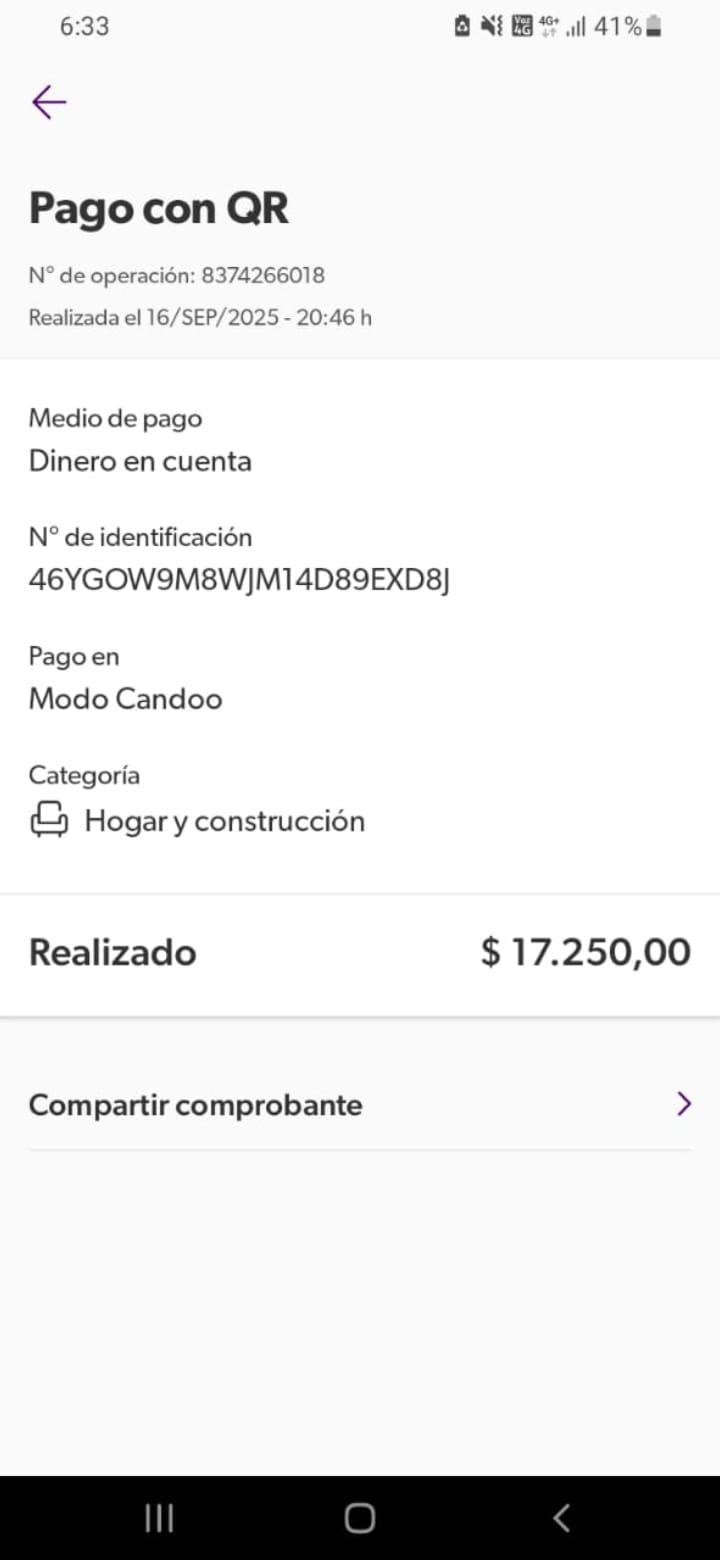The height and width of the screenshot is (1560, 720).
Task: Open Compartir comprobante to share receipt
Action: click(x=359, y=1105)
